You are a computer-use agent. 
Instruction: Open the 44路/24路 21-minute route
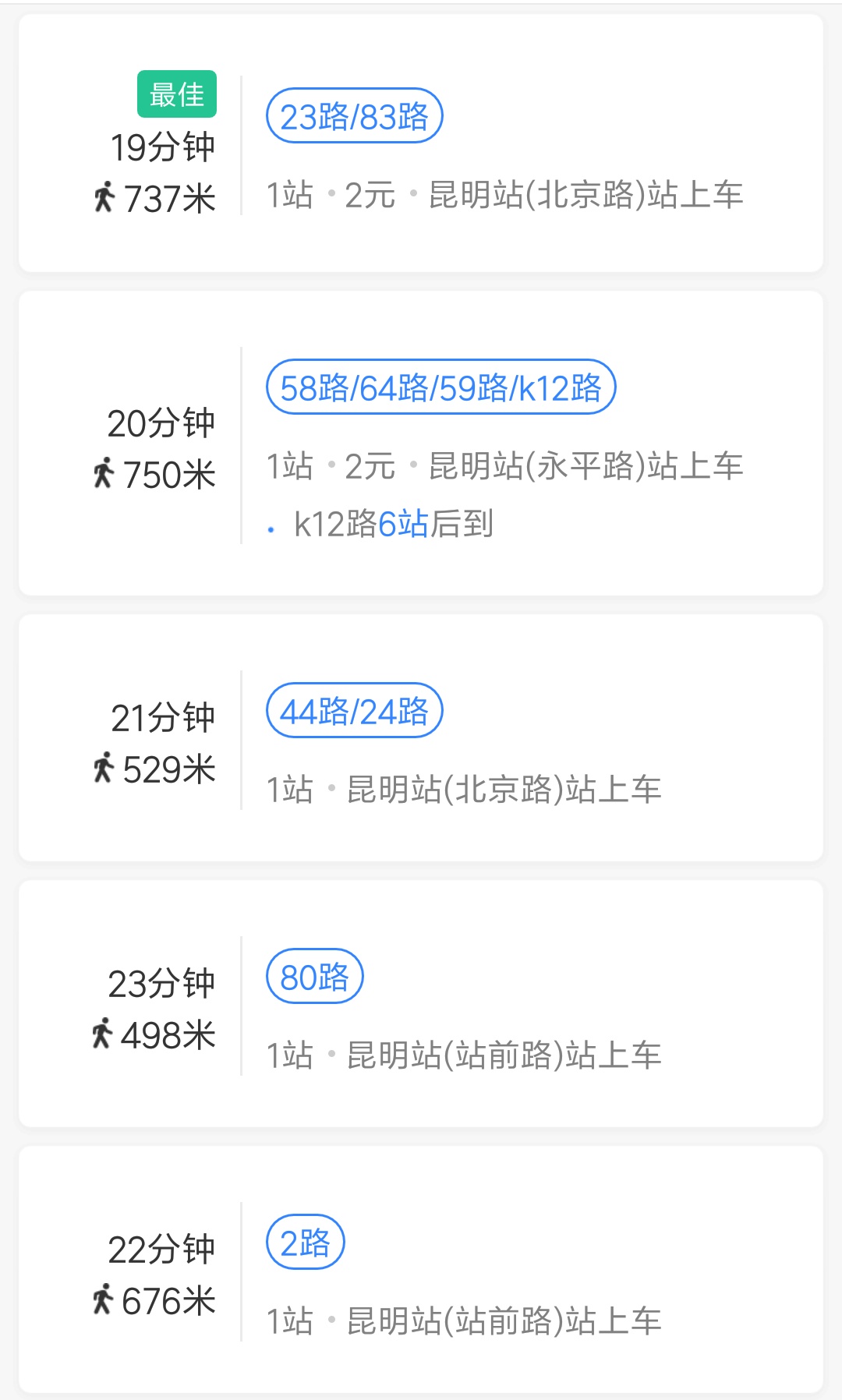point(421,738)
